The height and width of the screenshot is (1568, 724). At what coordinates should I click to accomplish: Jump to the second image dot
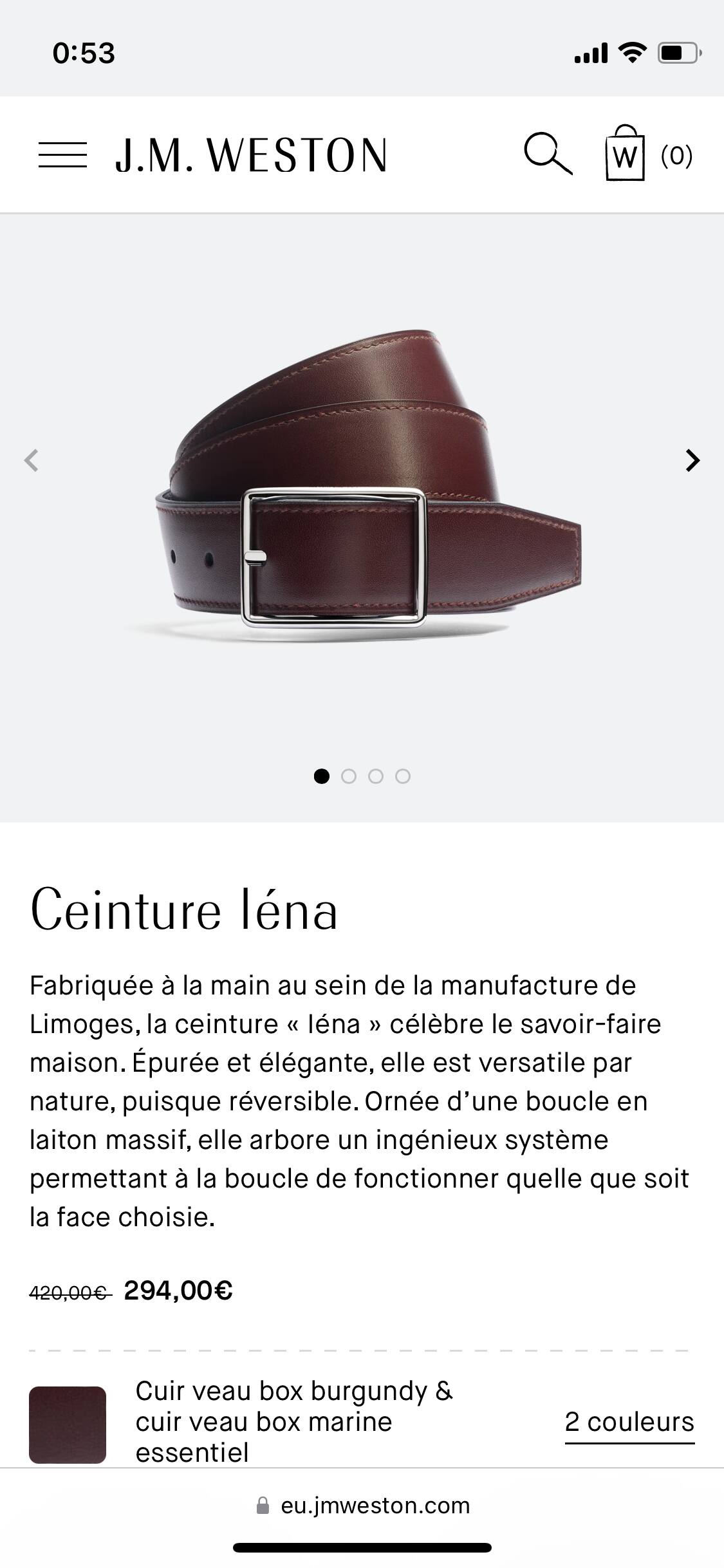(x=349, y=776)
